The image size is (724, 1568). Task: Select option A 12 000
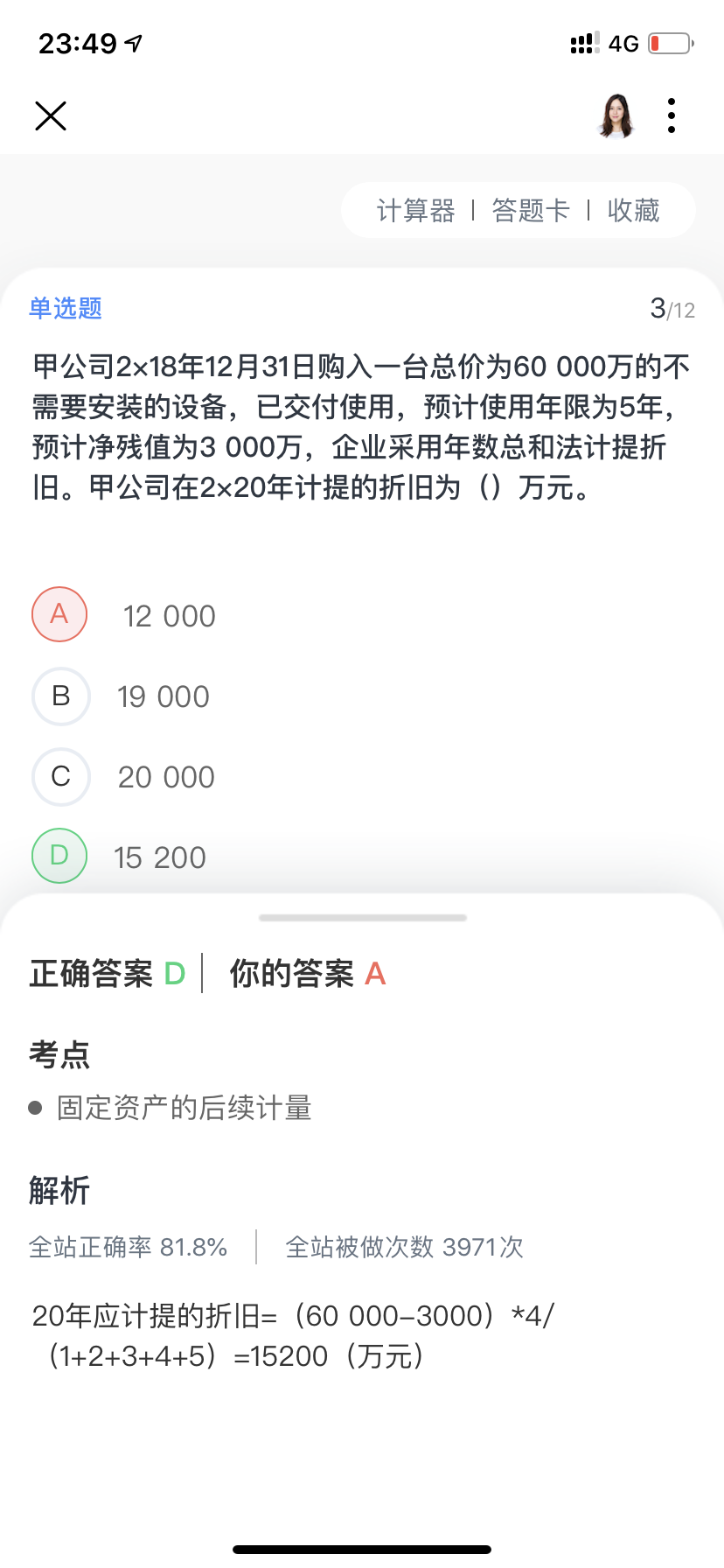pyautogui.click(x=59, y=615)
